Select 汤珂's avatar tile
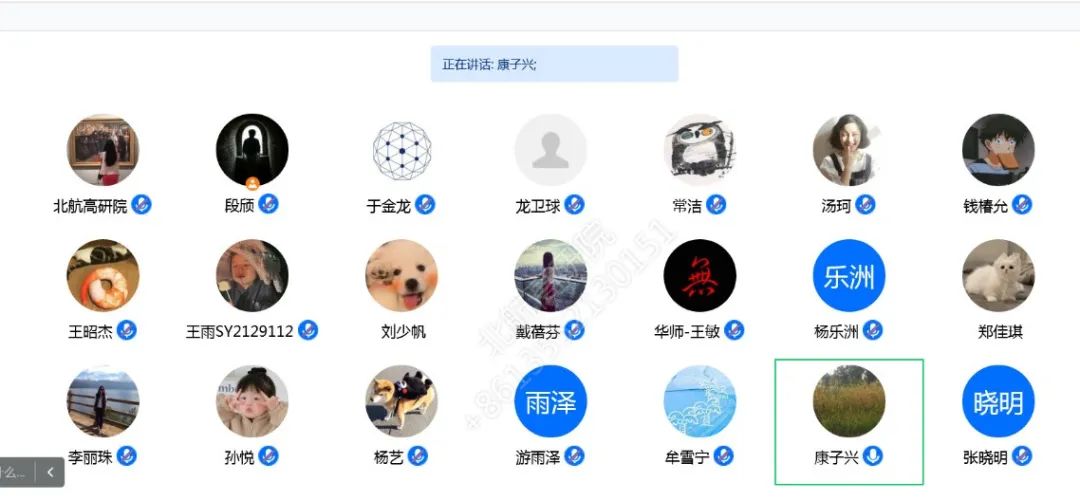The image size is (1080, 501). point(849,149)
